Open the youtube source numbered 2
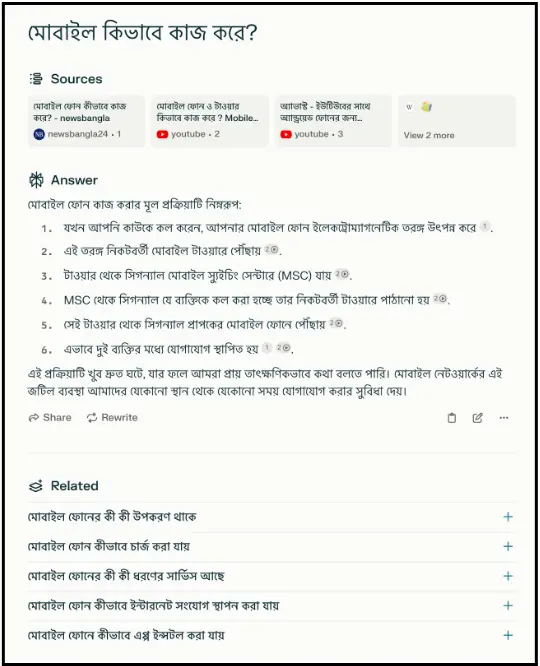 tap(210, 121)
